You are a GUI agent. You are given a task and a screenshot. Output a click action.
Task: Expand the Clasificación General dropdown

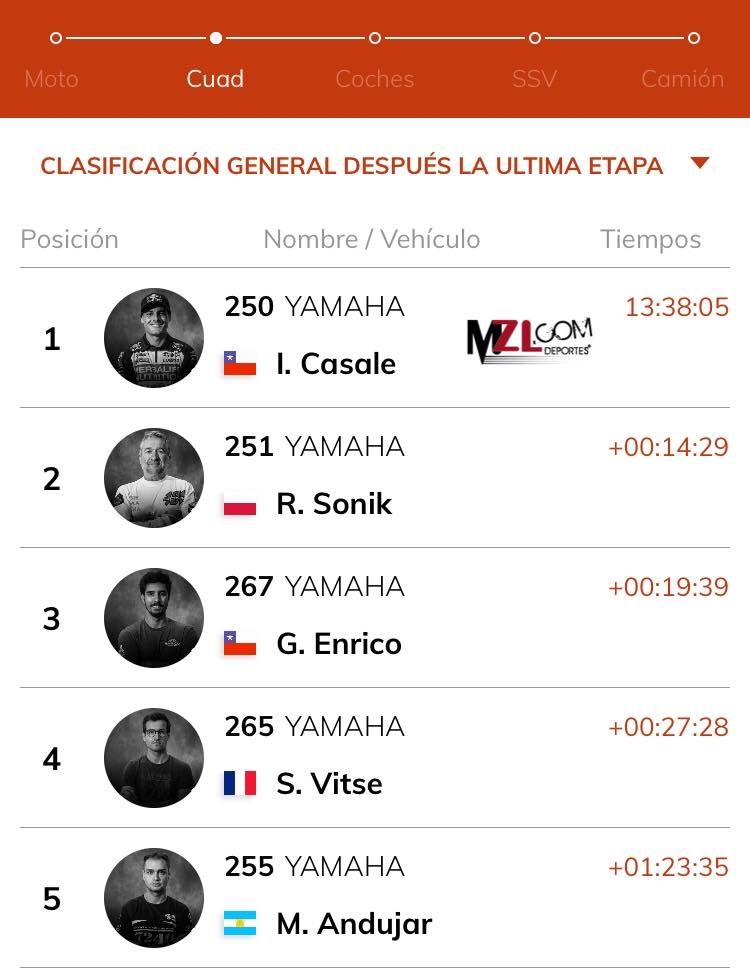(x=699, y=164)
